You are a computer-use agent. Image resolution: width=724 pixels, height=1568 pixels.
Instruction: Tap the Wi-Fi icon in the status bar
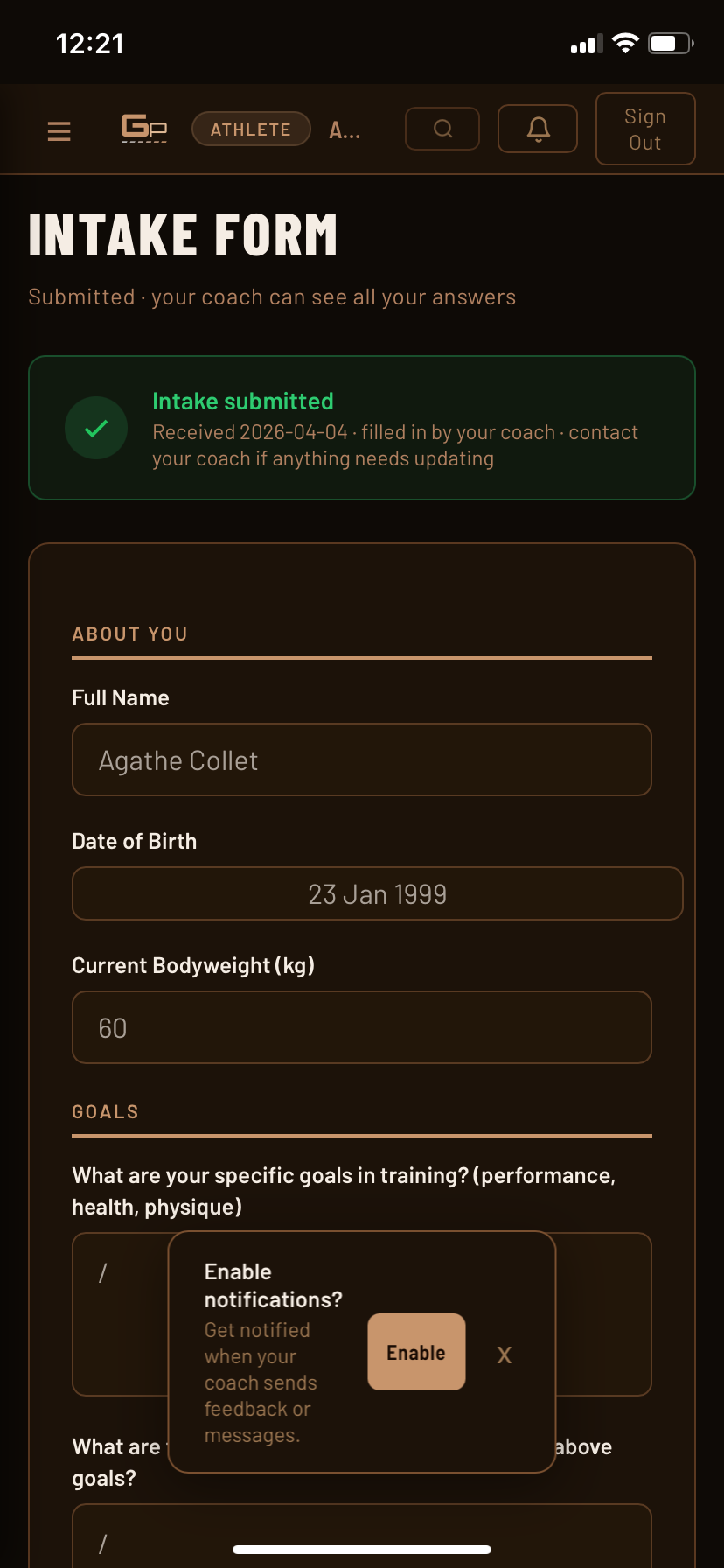624,42
